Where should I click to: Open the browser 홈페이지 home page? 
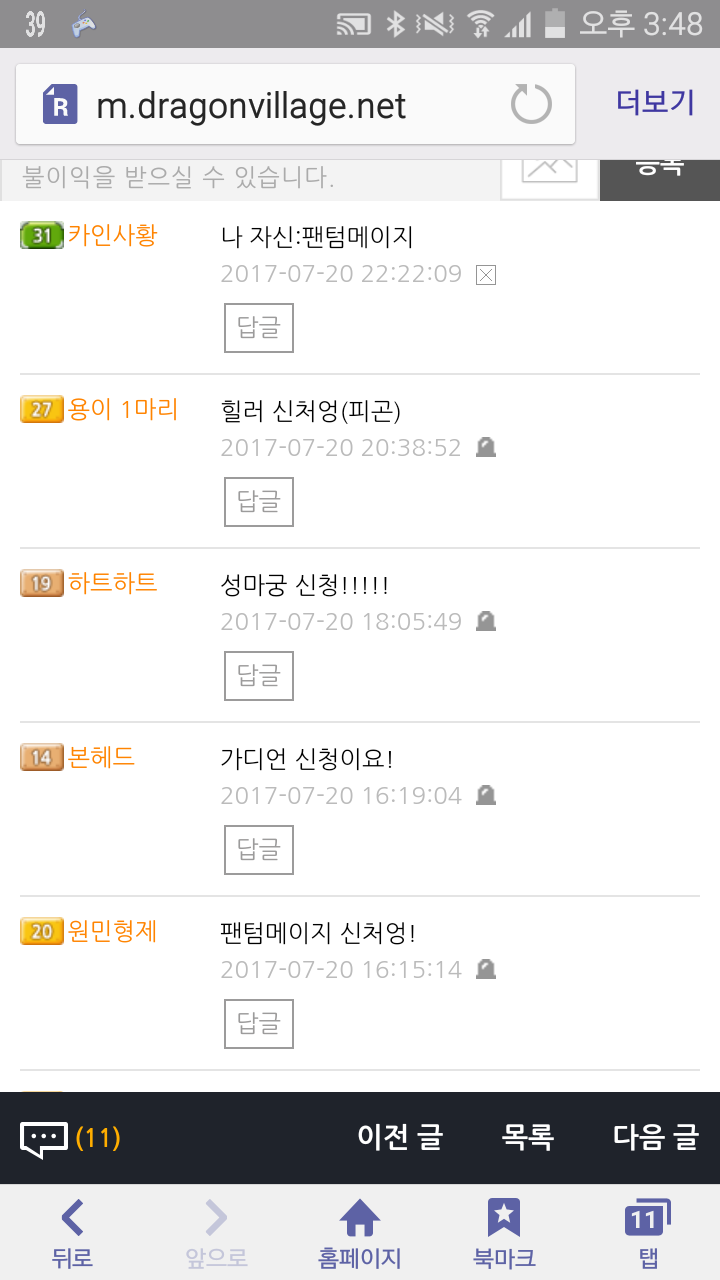tap(360, 1233)
